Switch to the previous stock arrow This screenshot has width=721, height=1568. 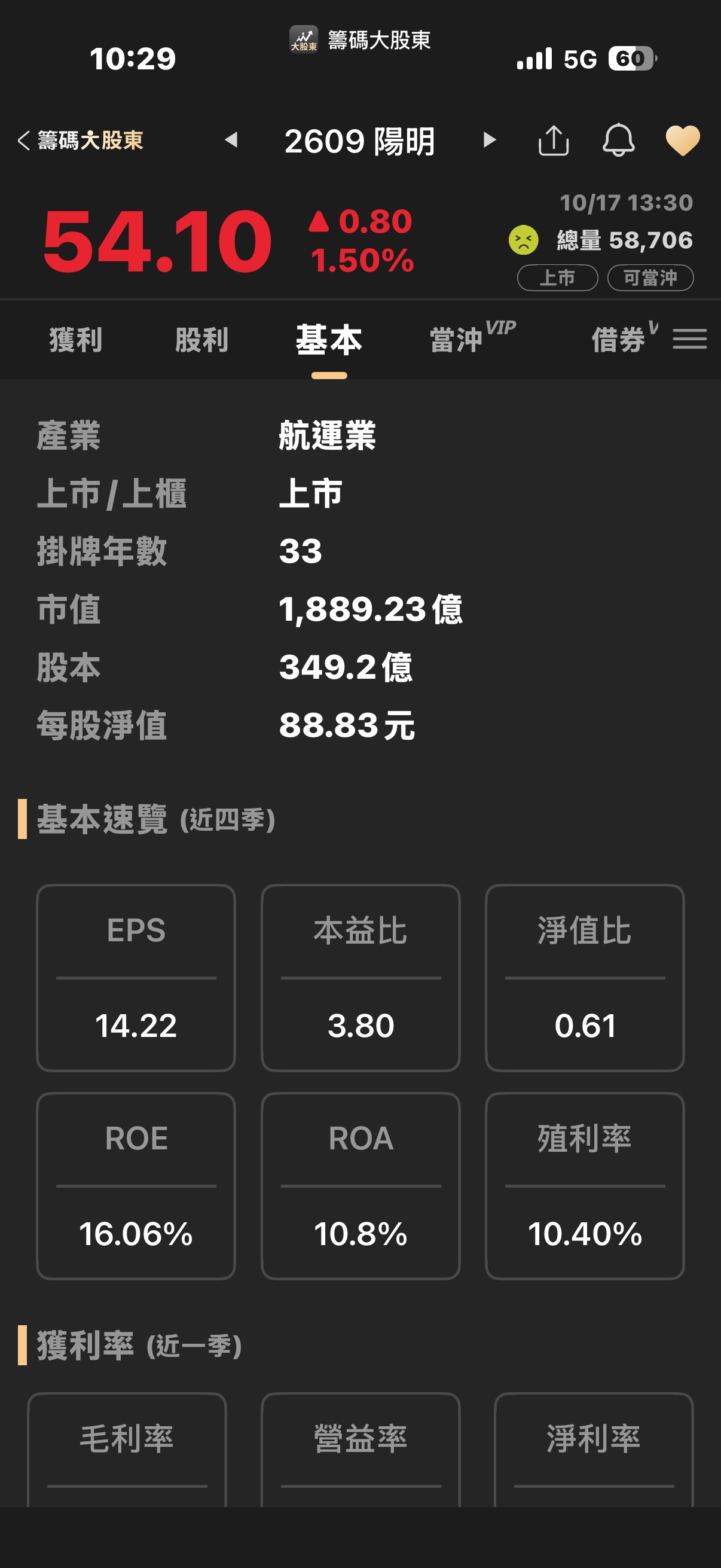(231, 141)
